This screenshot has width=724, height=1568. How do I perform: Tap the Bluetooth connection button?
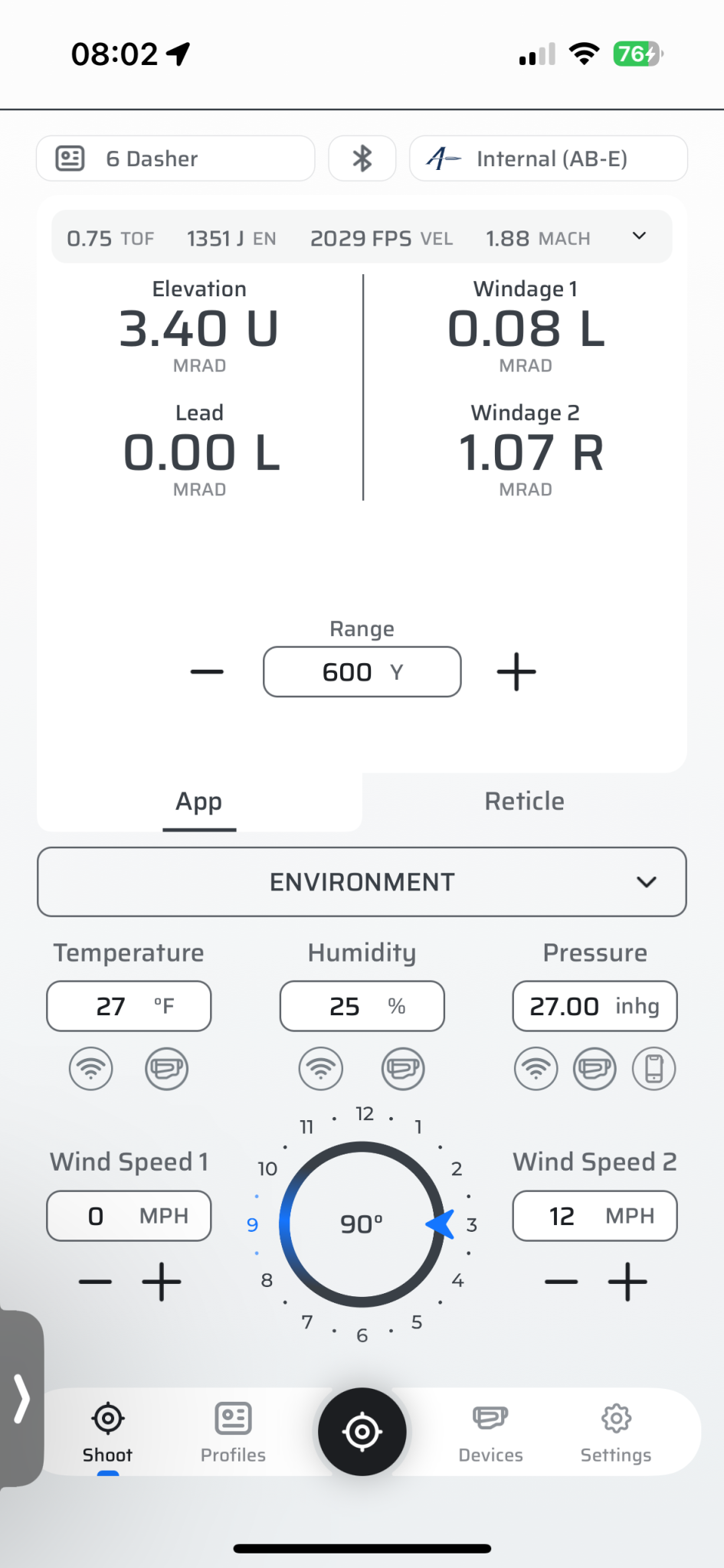[362, 158]
